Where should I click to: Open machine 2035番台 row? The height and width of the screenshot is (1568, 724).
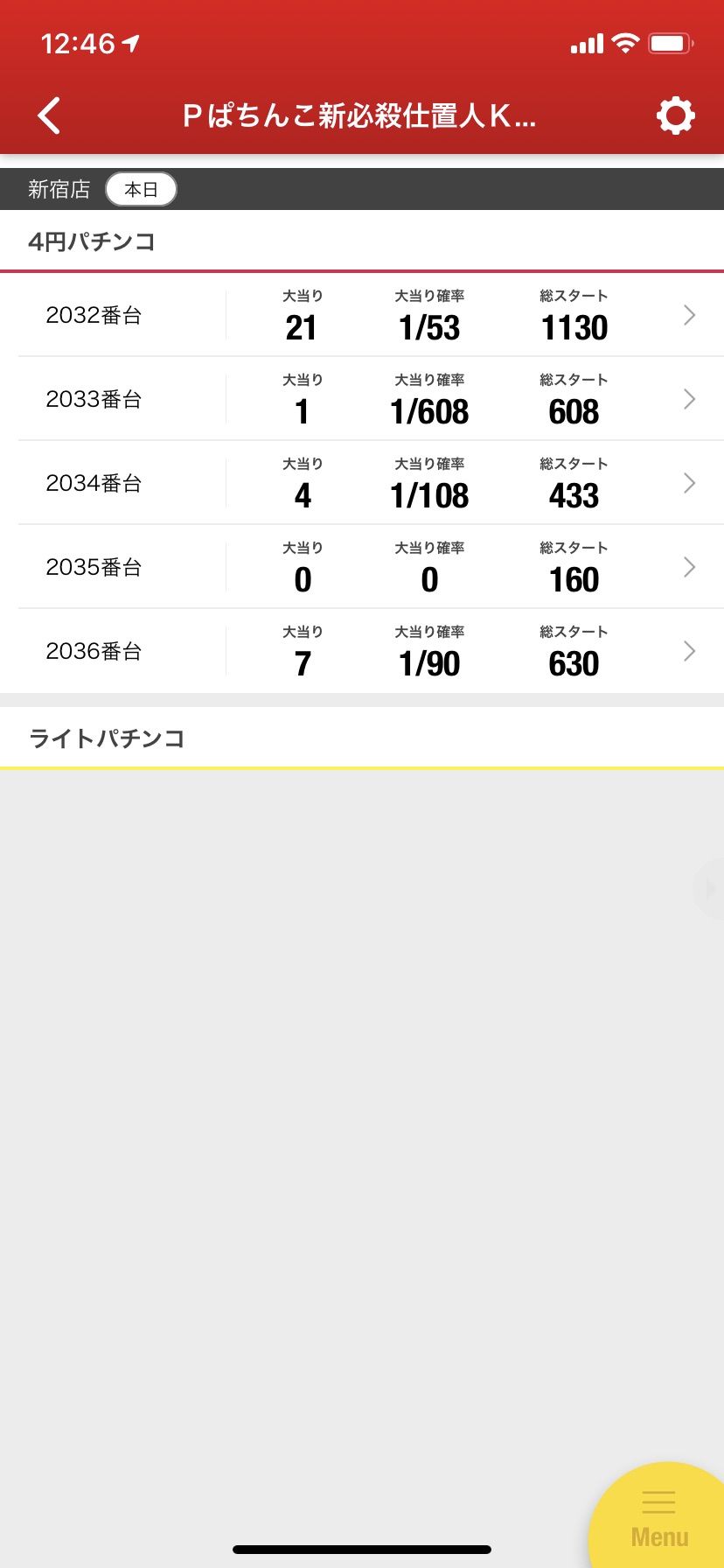tap(362, 567)
